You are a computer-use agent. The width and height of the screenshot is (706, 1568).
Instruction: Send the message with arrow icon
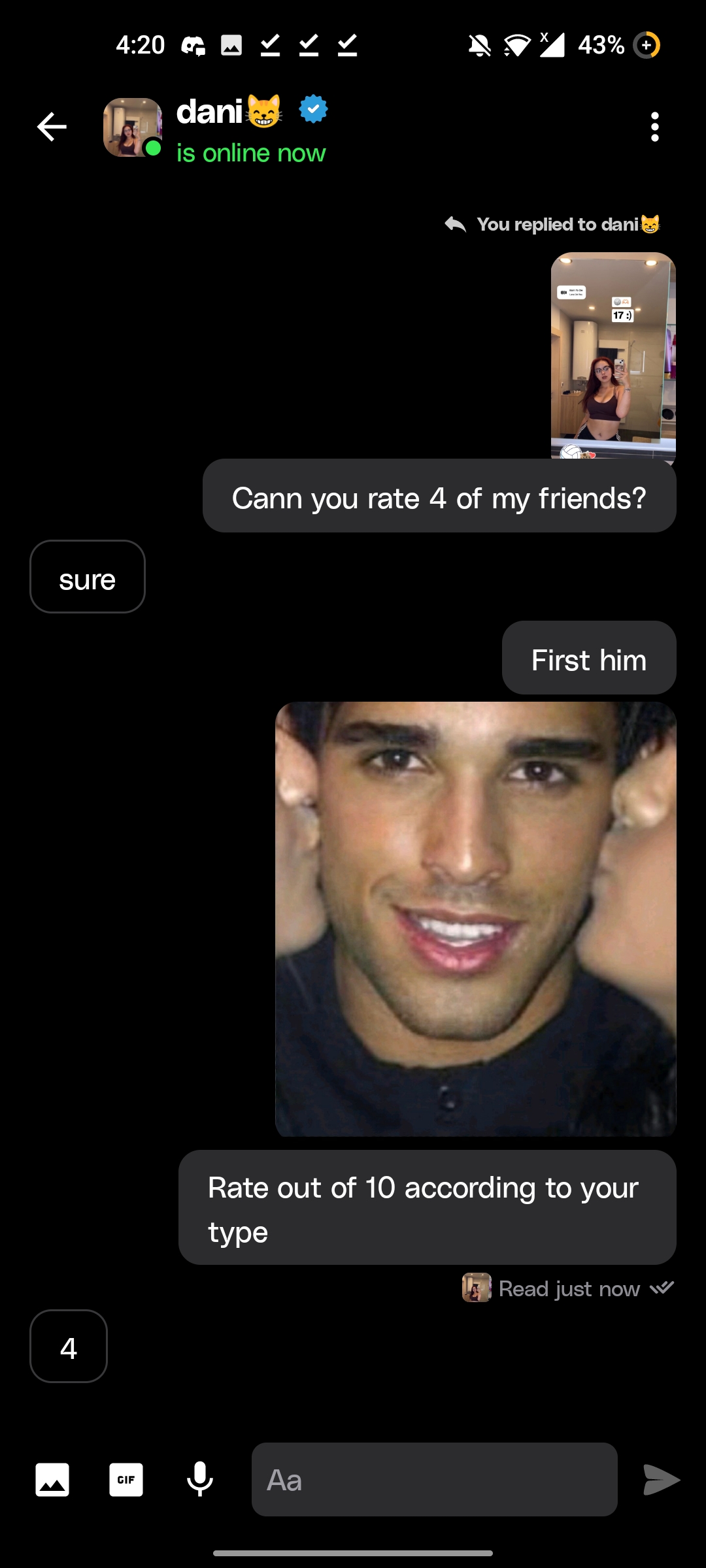(660, 1480)
